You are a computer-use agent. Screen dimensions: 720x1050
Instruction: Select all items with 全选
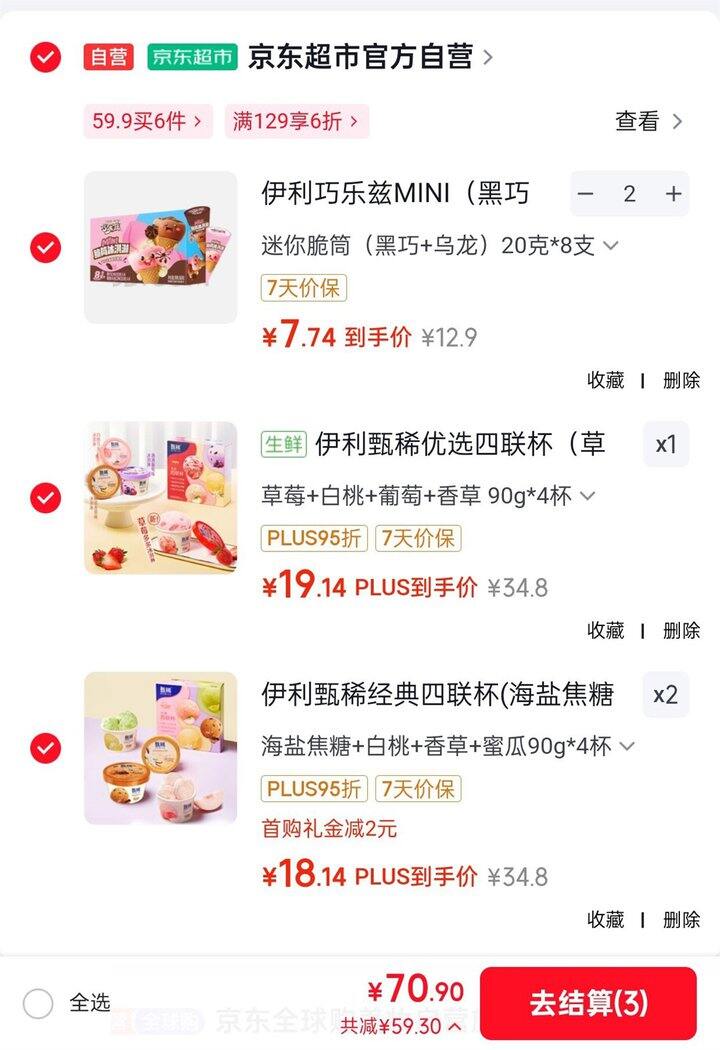38,1003
